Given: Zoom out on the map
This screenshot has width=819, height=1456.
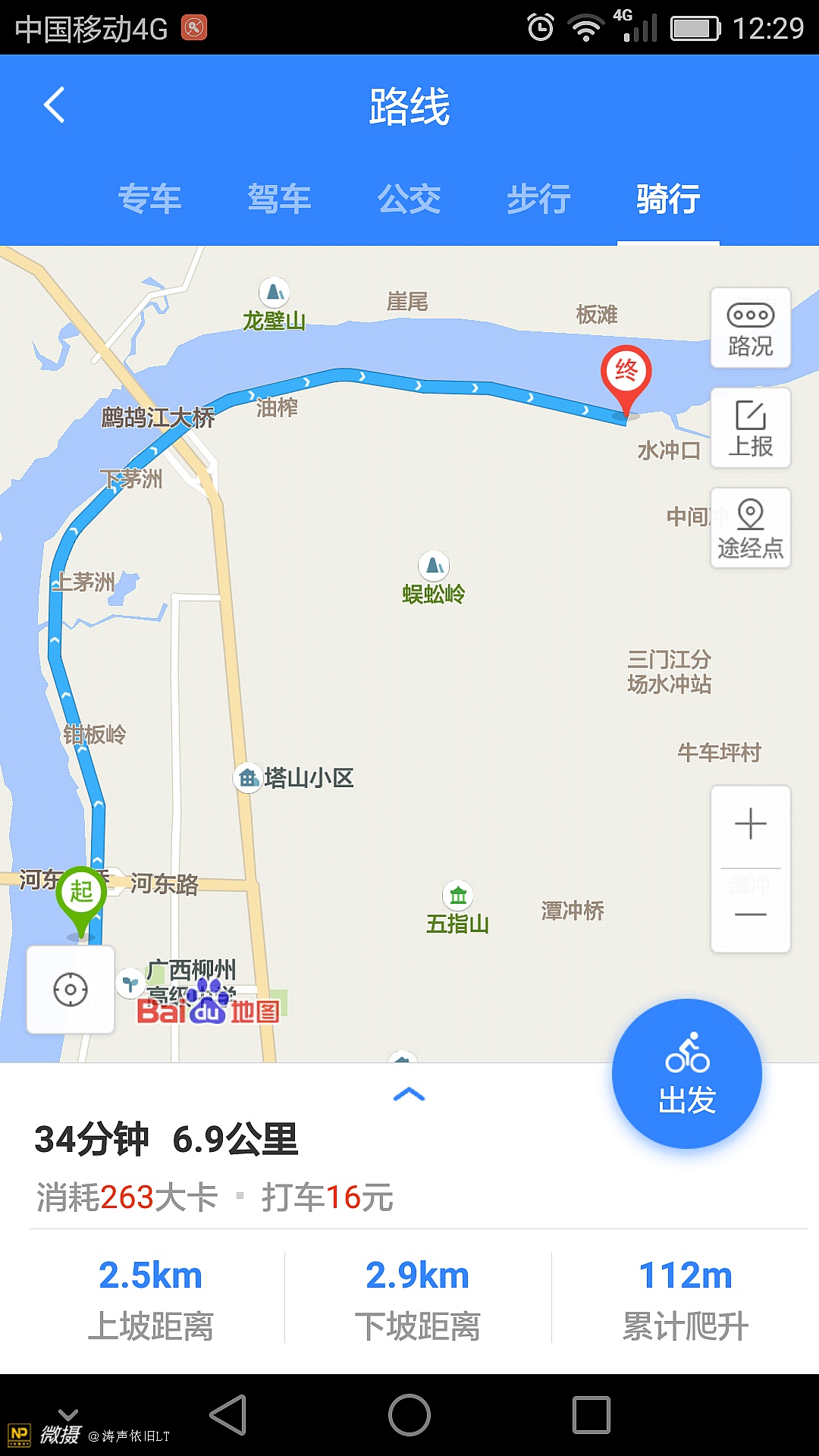Looking at the screenshot, I should click(x=750, y=914).
